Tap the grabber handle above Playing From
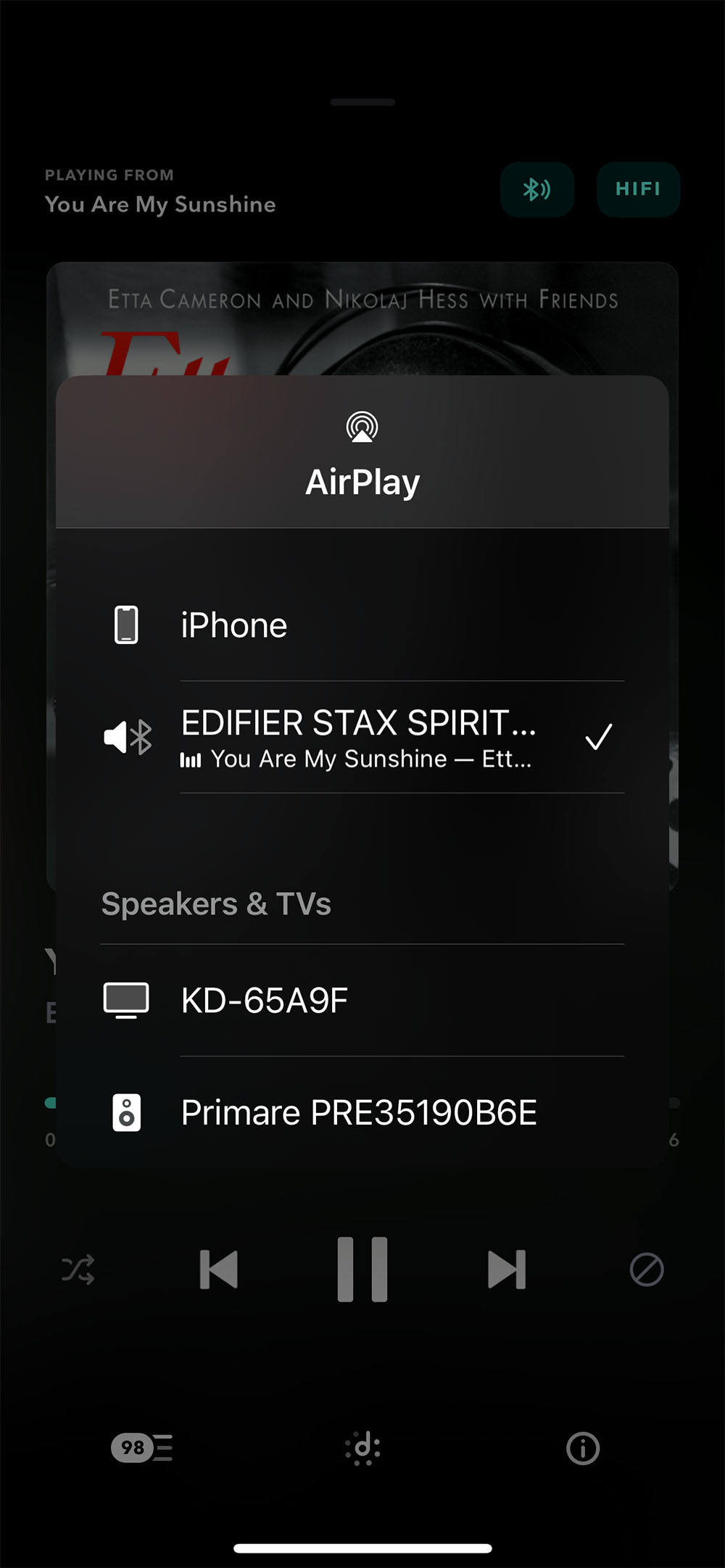725x1568 pixels. tap(362, 102)
